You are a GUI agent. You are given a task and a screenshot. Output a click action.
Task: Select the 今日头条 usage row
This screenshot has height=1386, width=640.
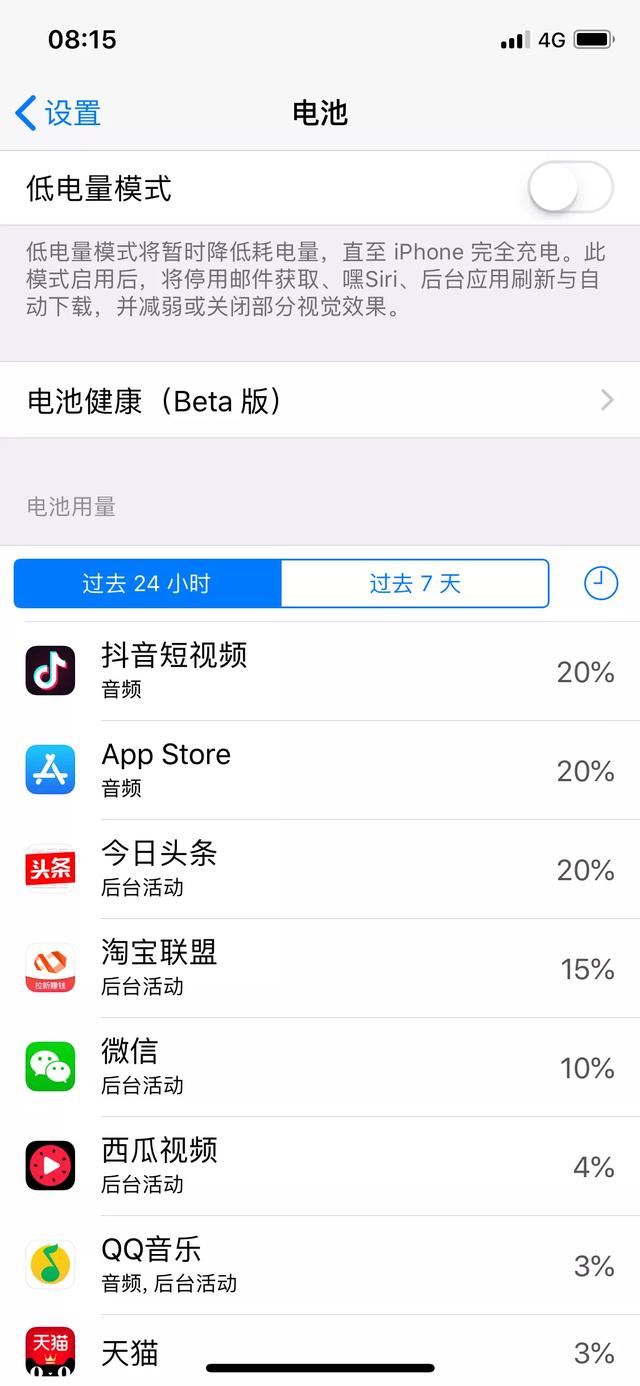pyautogui.click(x=320, y=869)
